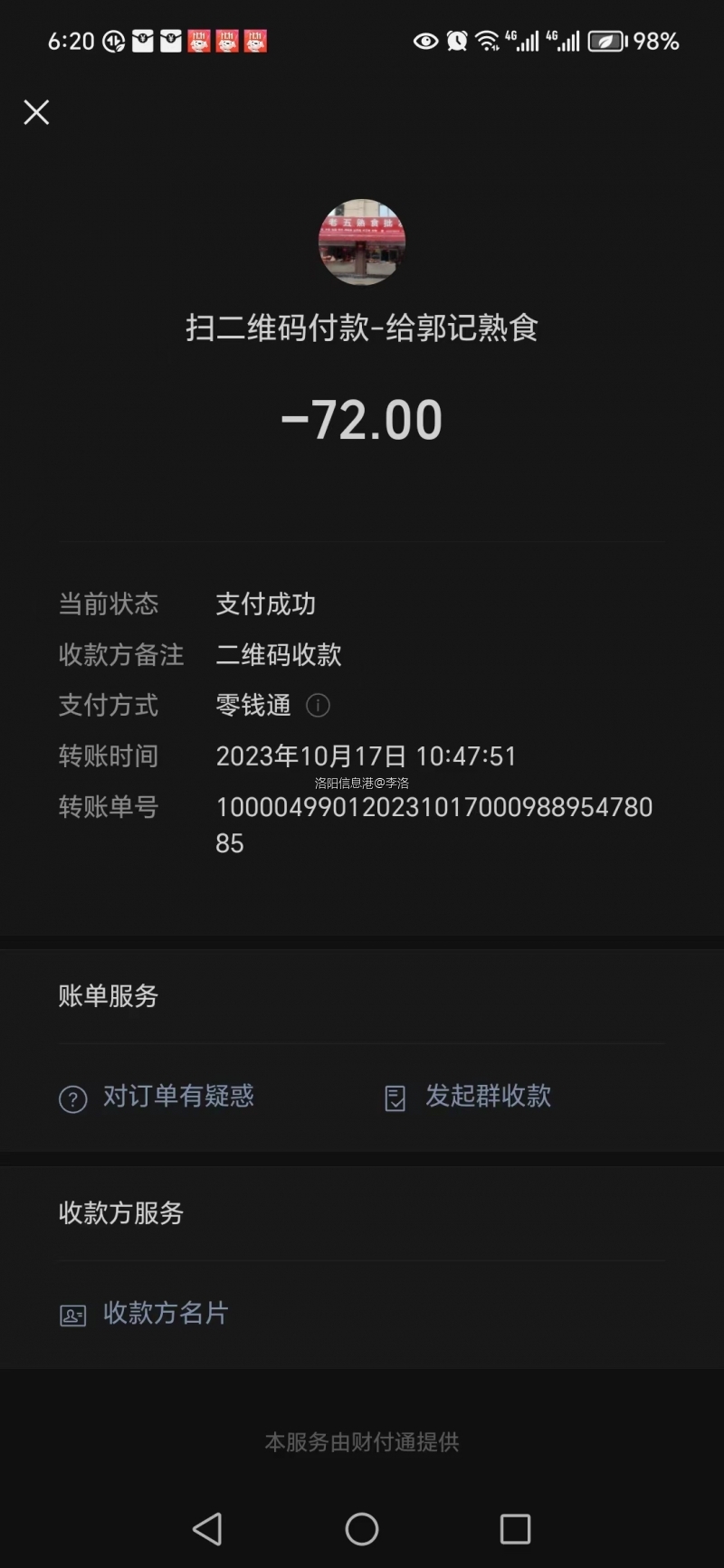Tap the question mark icon beside 对订单有疑惑

[x=72, y=1098]
